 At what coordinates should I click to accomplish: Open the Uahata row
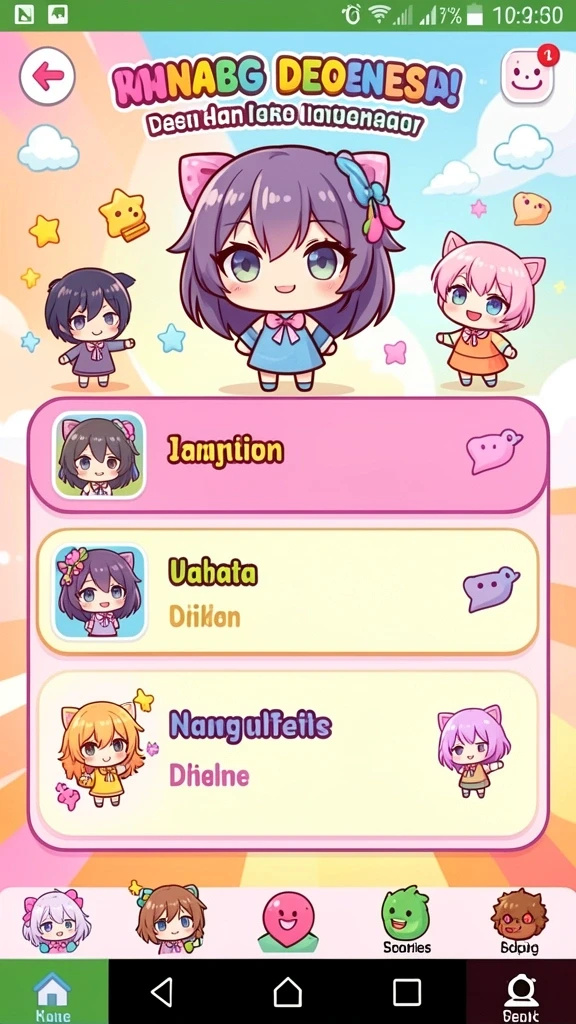pyautogui.click(x=288, y=592)
